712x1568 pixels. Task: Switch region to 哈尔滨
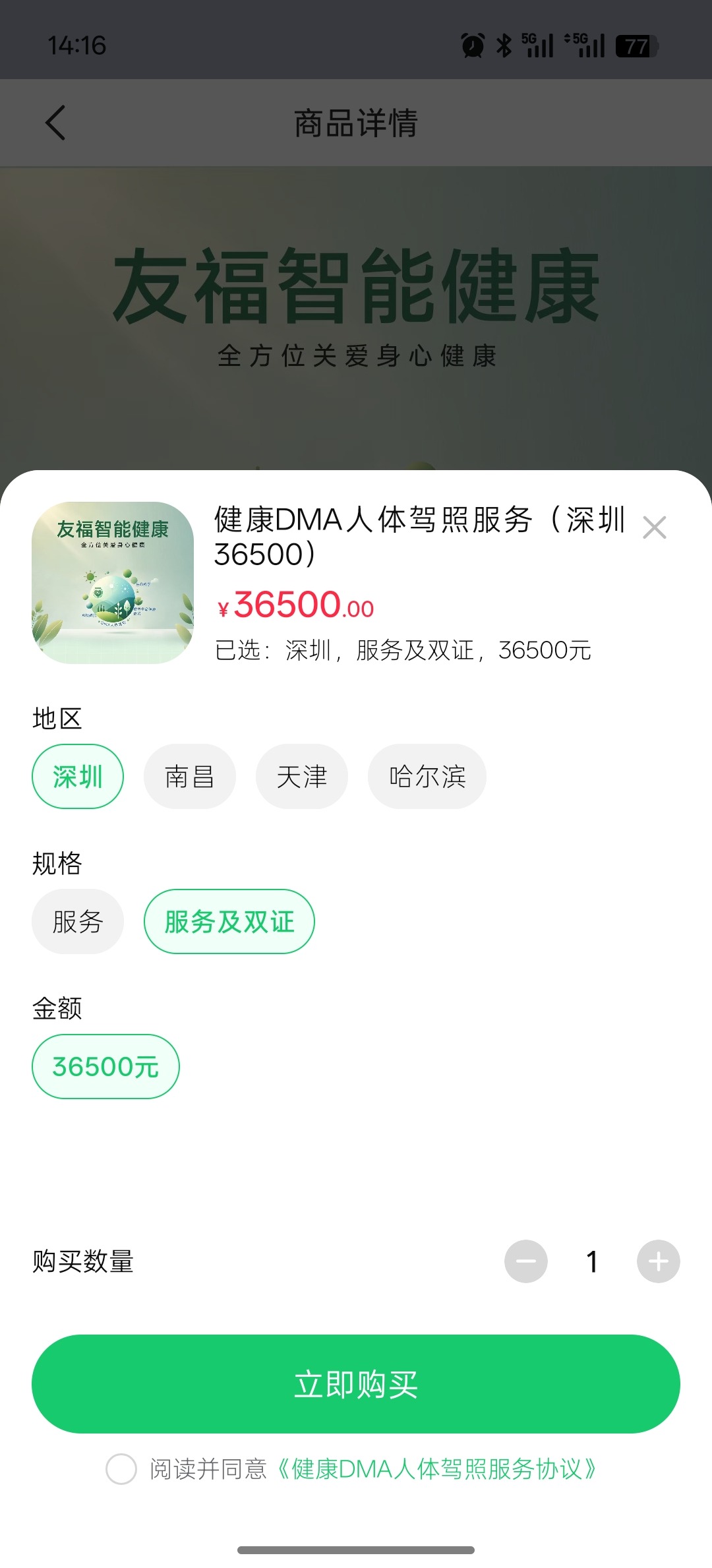427,777
